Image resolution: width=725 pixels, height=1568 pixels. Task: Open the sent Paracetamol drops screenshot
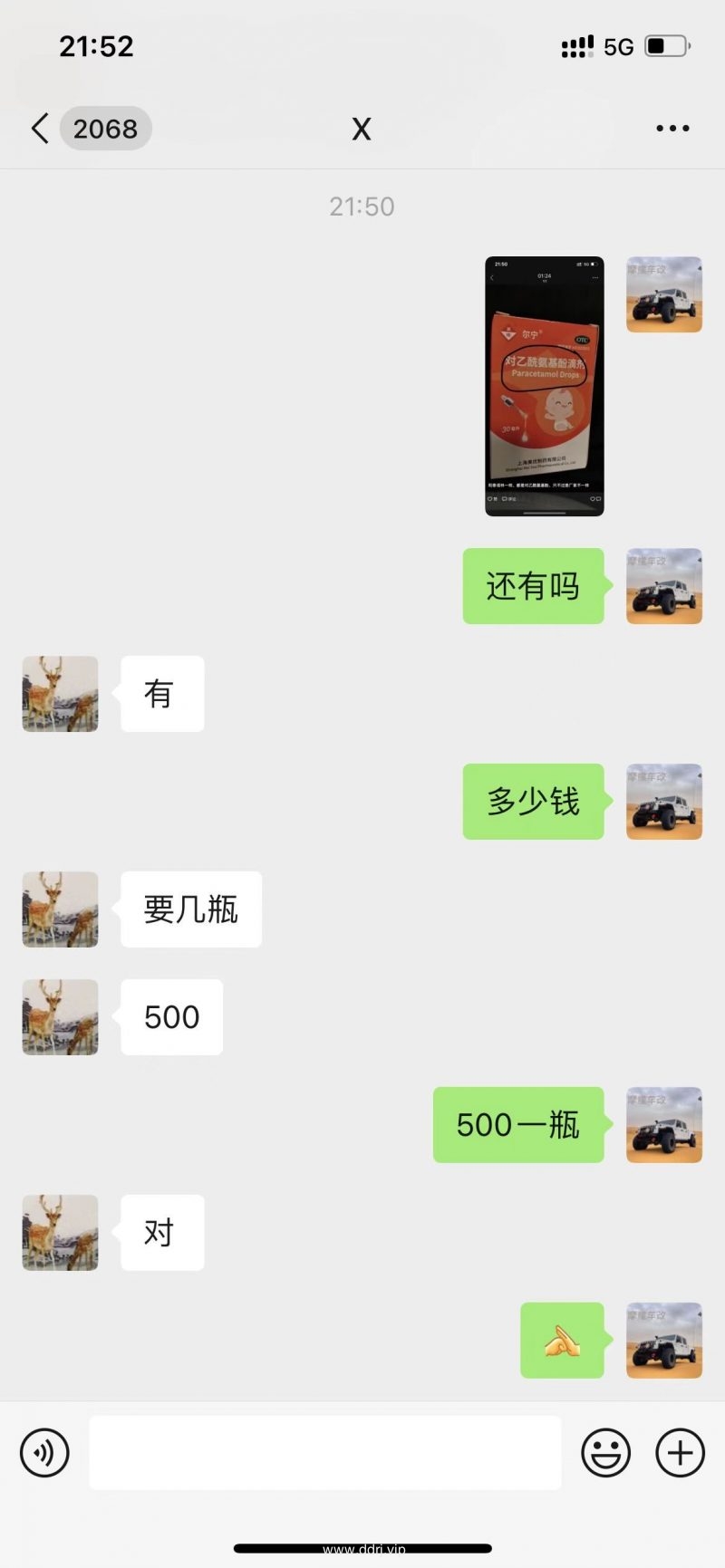[544, 386]
